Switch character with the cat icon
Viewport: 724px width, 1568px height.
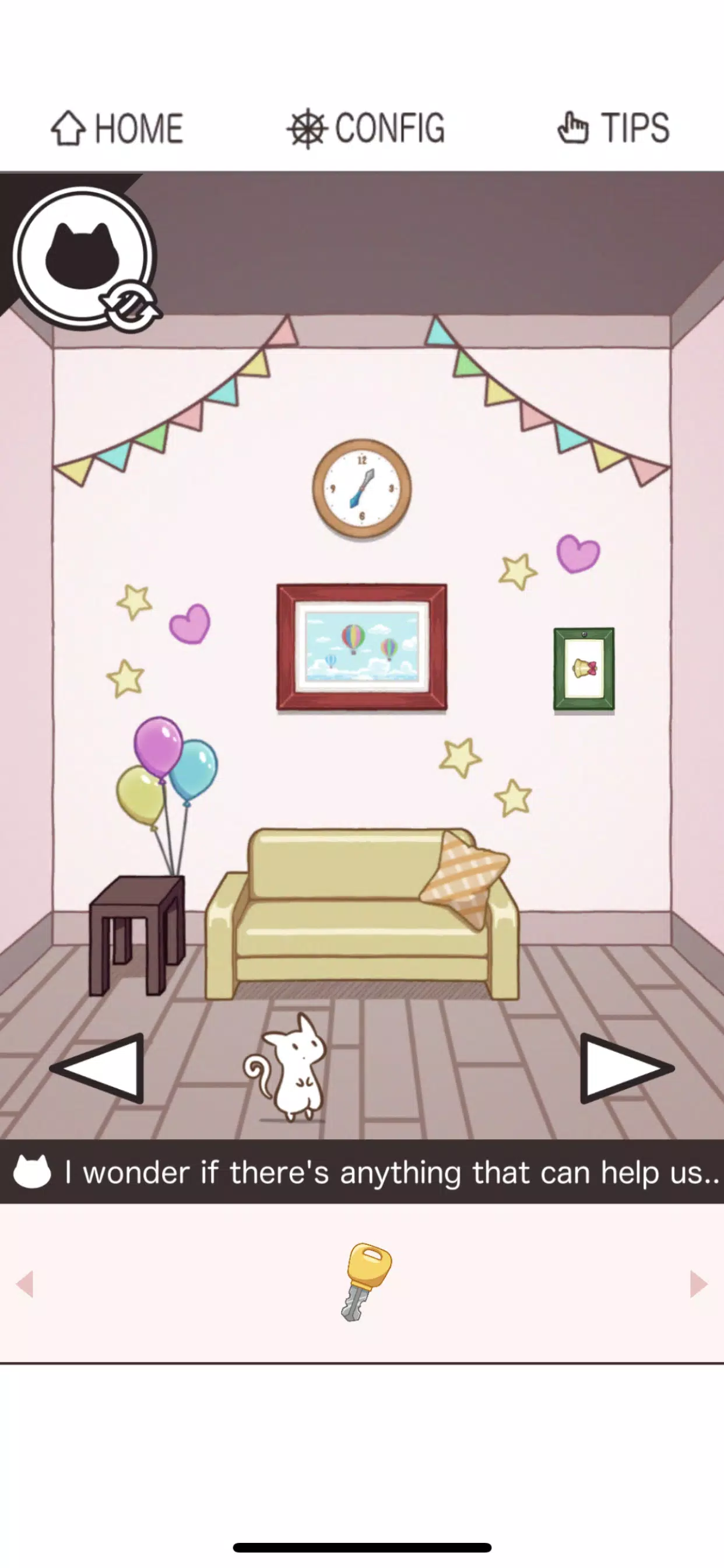coord(83,257)
